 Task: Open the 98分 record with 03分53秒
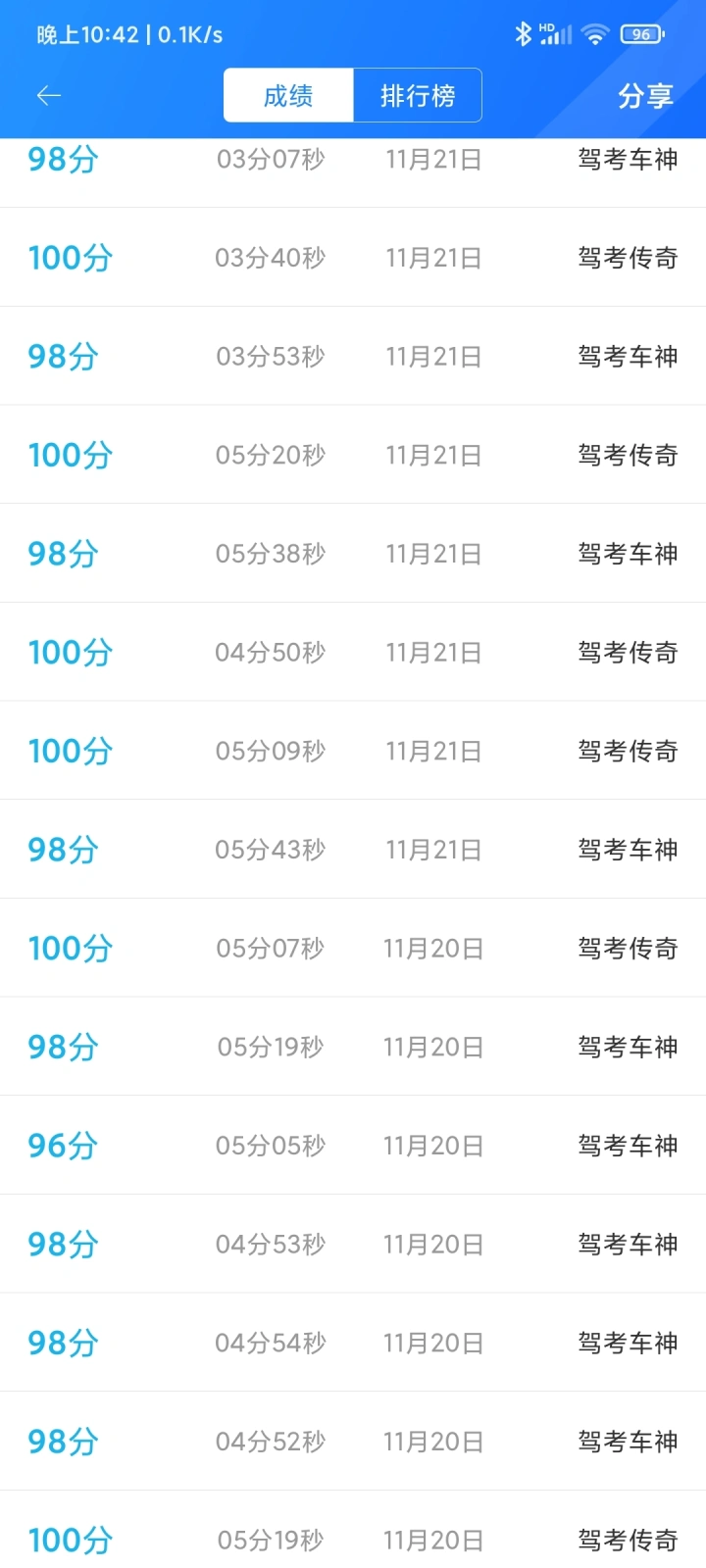(353, 357)
